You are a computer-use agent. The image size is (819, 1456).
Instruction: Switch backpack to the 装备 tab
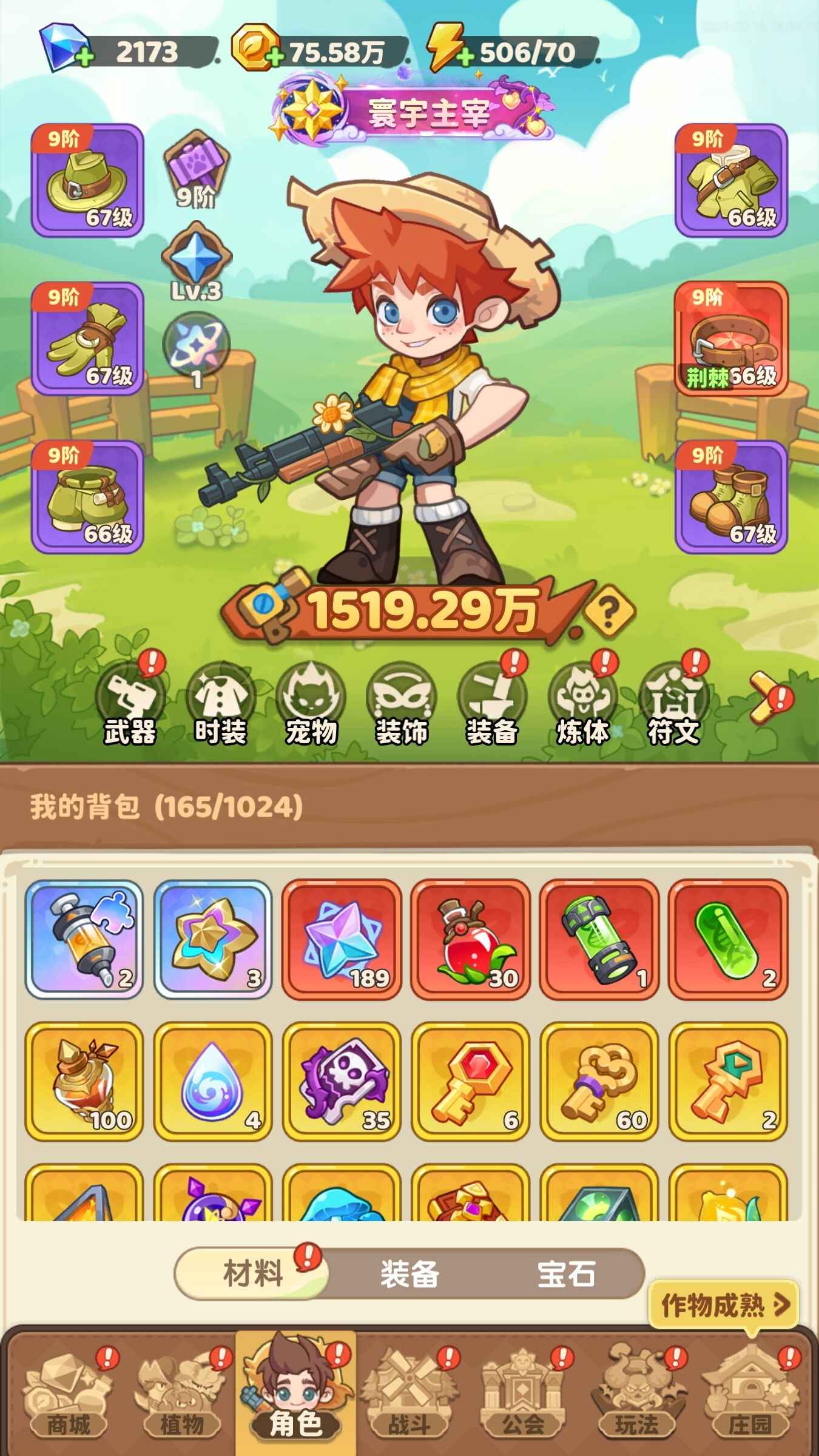point(409,1273)
